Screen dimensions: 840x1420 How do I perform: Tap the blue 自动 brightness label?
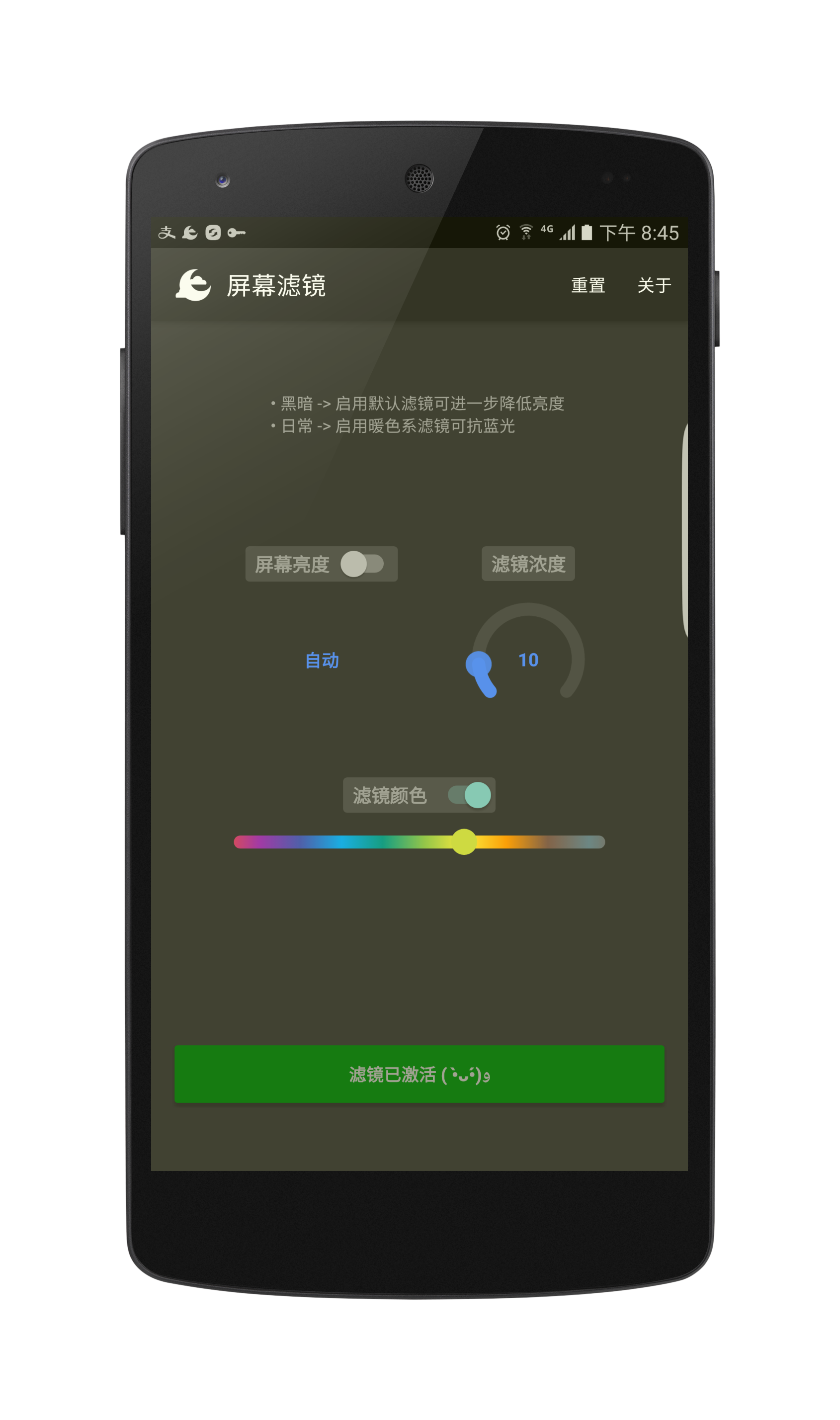pyautogui.click(x=322, y=661)
